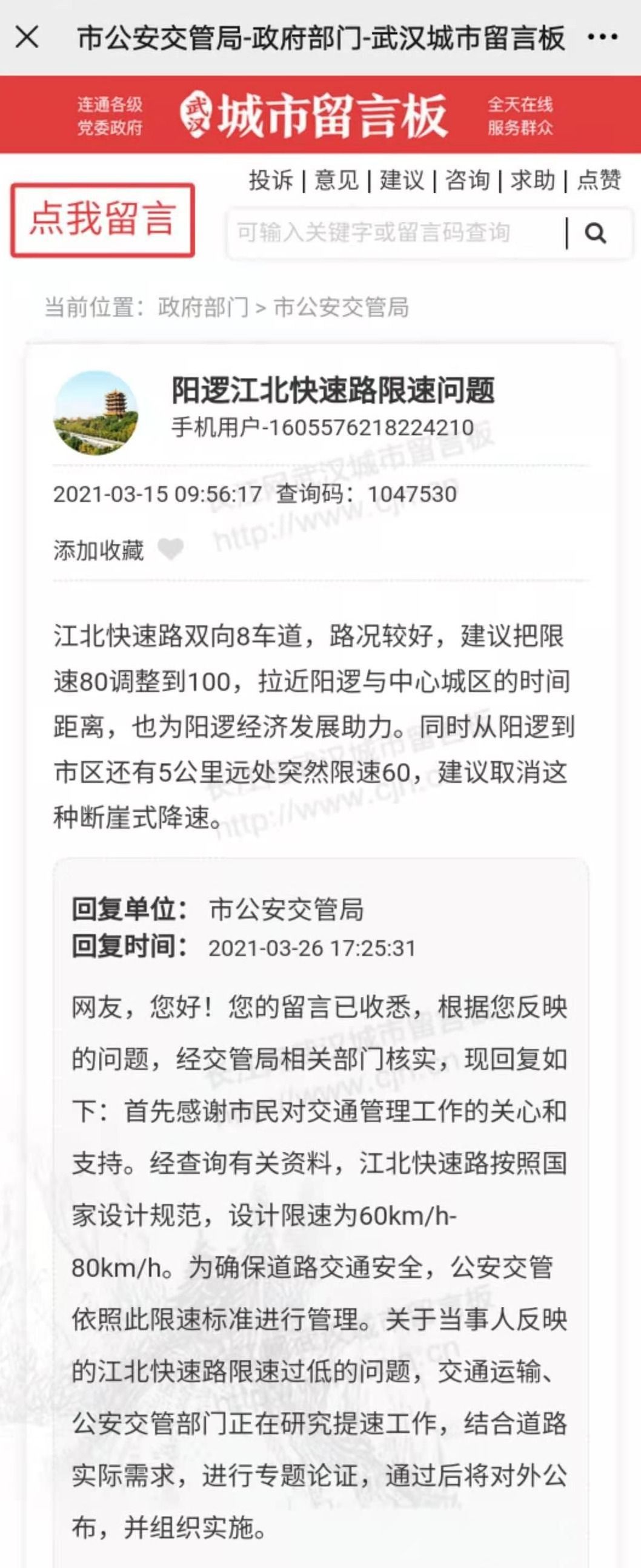Choose the 建议 category link

(402, 180)
